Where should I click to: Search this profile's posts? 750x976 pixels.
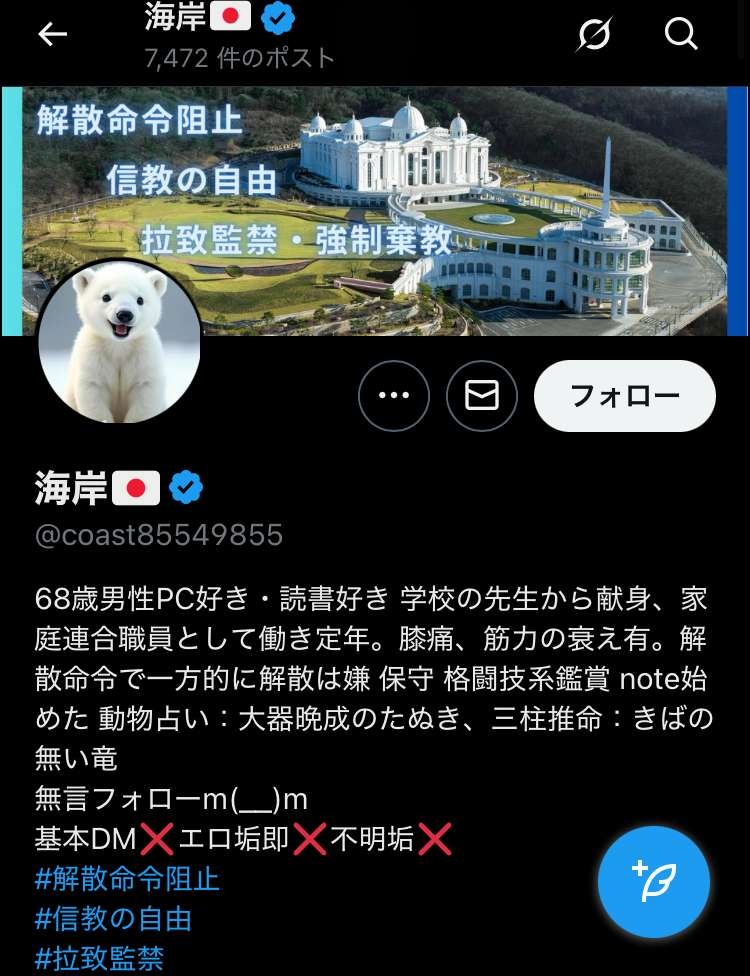pos(681,34)
